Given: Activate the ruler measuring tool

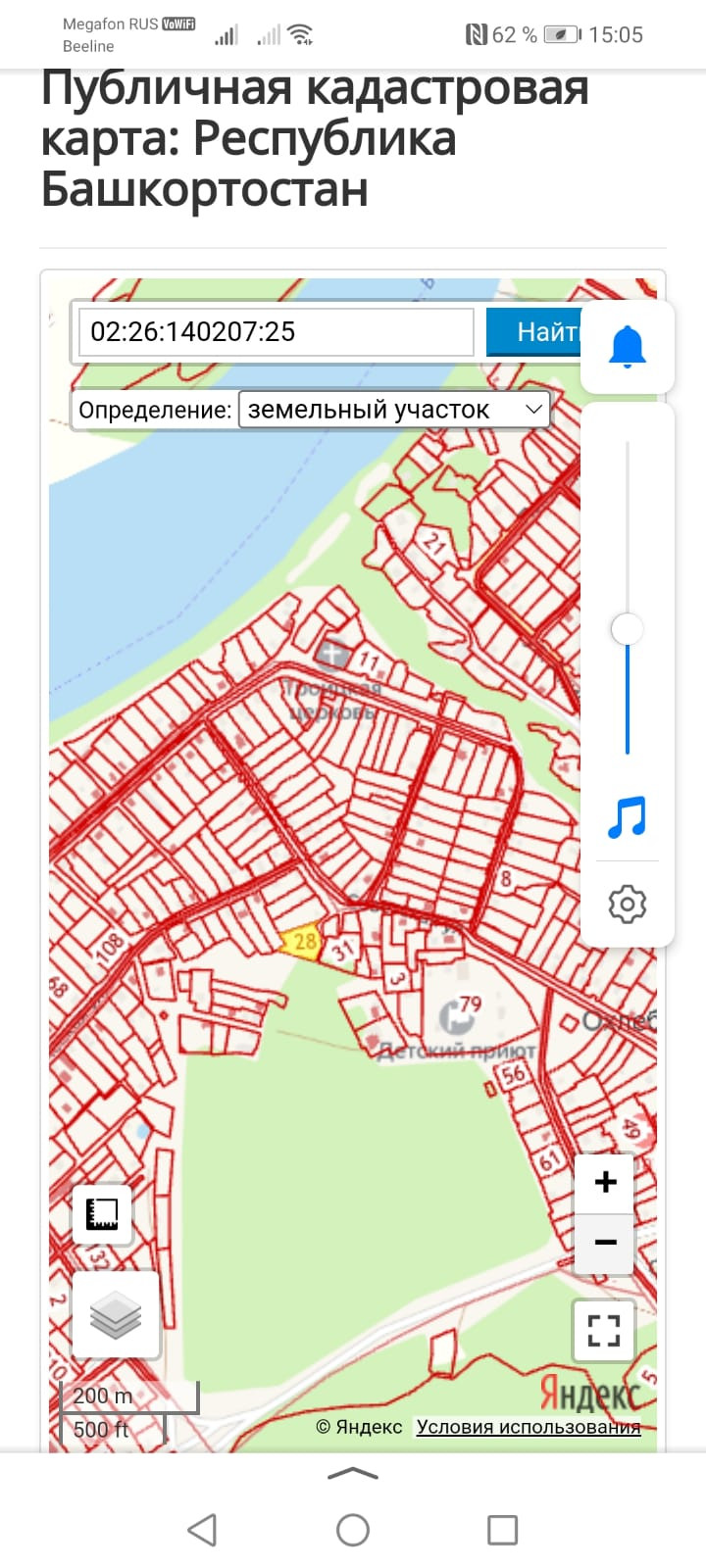Looking at the screenshot, I should [102, 1214].
